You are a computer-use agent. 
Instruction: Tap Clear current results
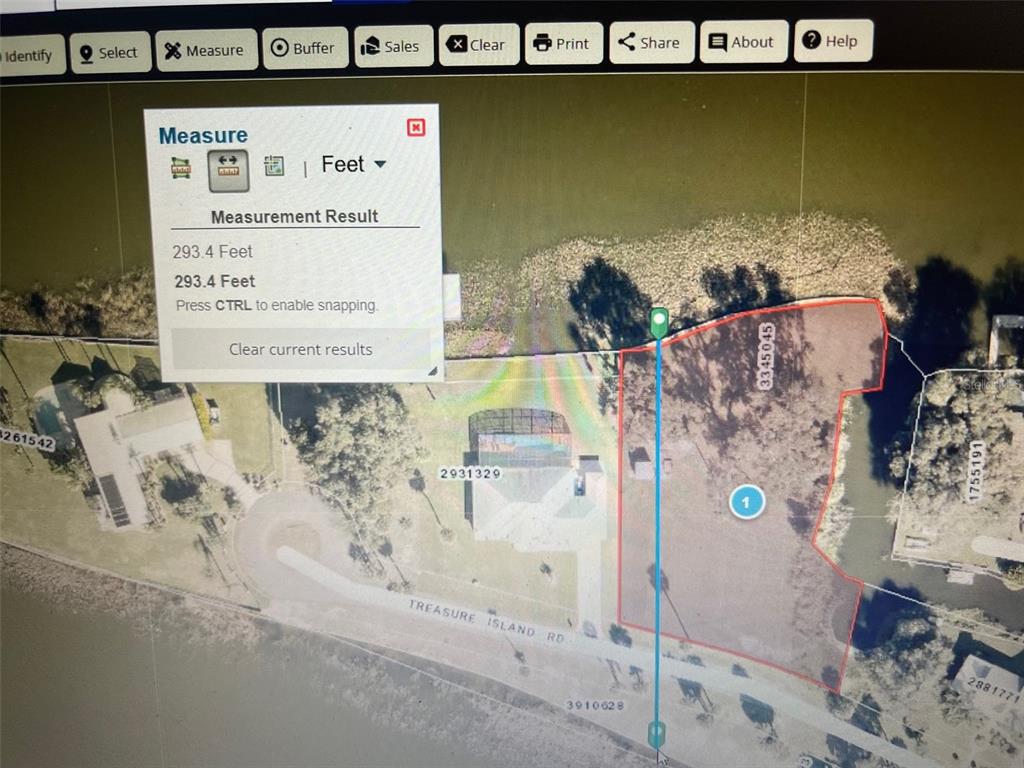[300, 349]
